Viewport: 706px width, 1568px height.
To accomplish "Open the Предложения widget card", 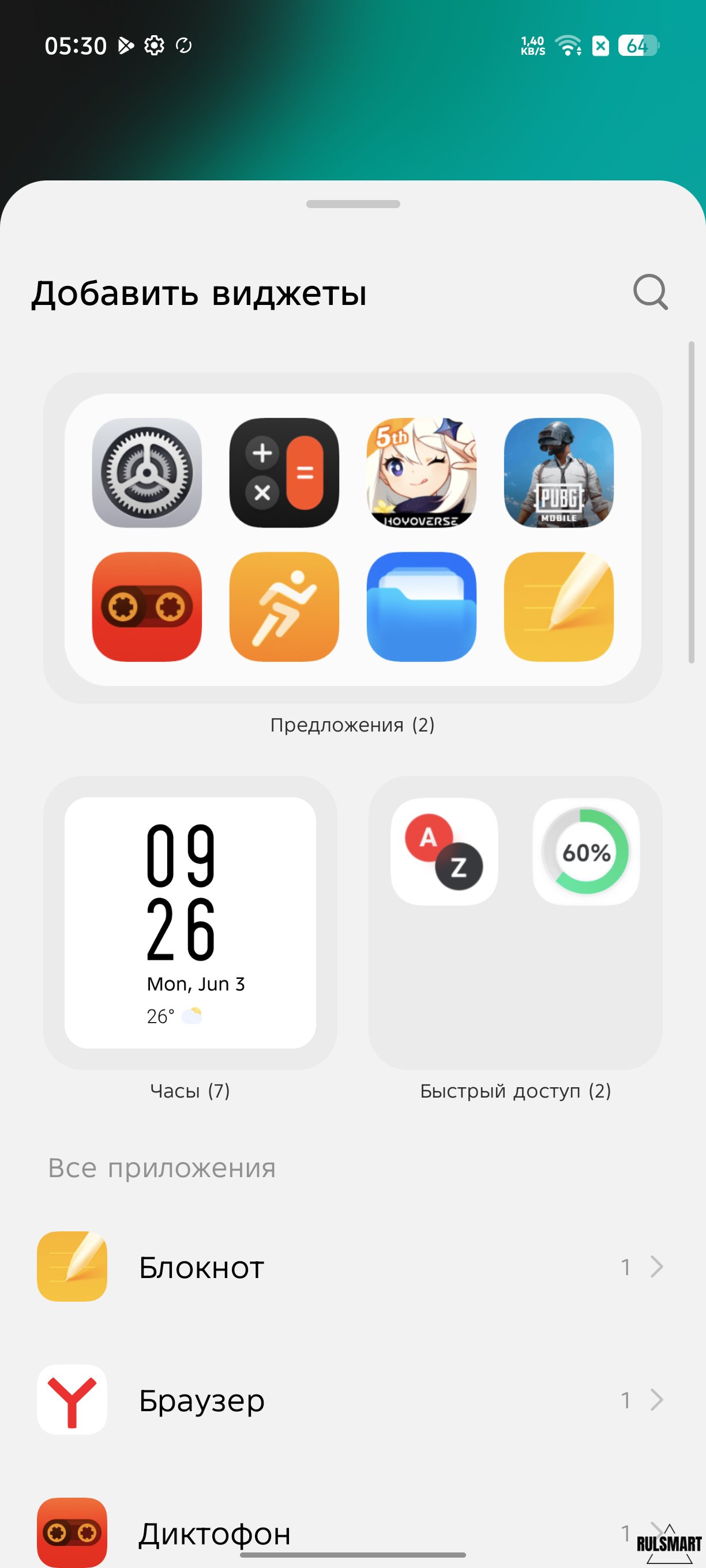I will tap(352, 540).
